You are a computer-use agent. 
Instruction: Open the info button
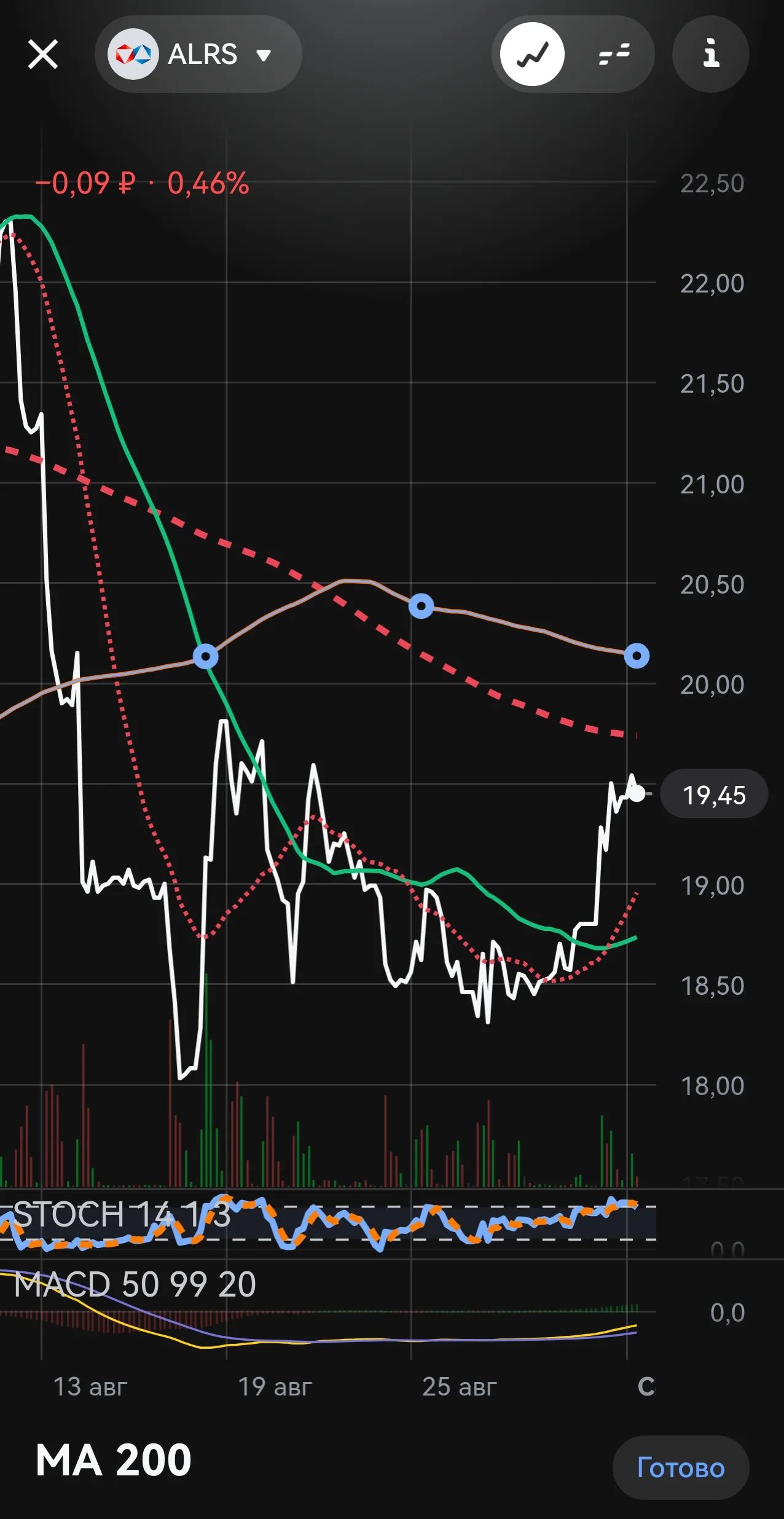pyautogui.click(x=711, y=54)
